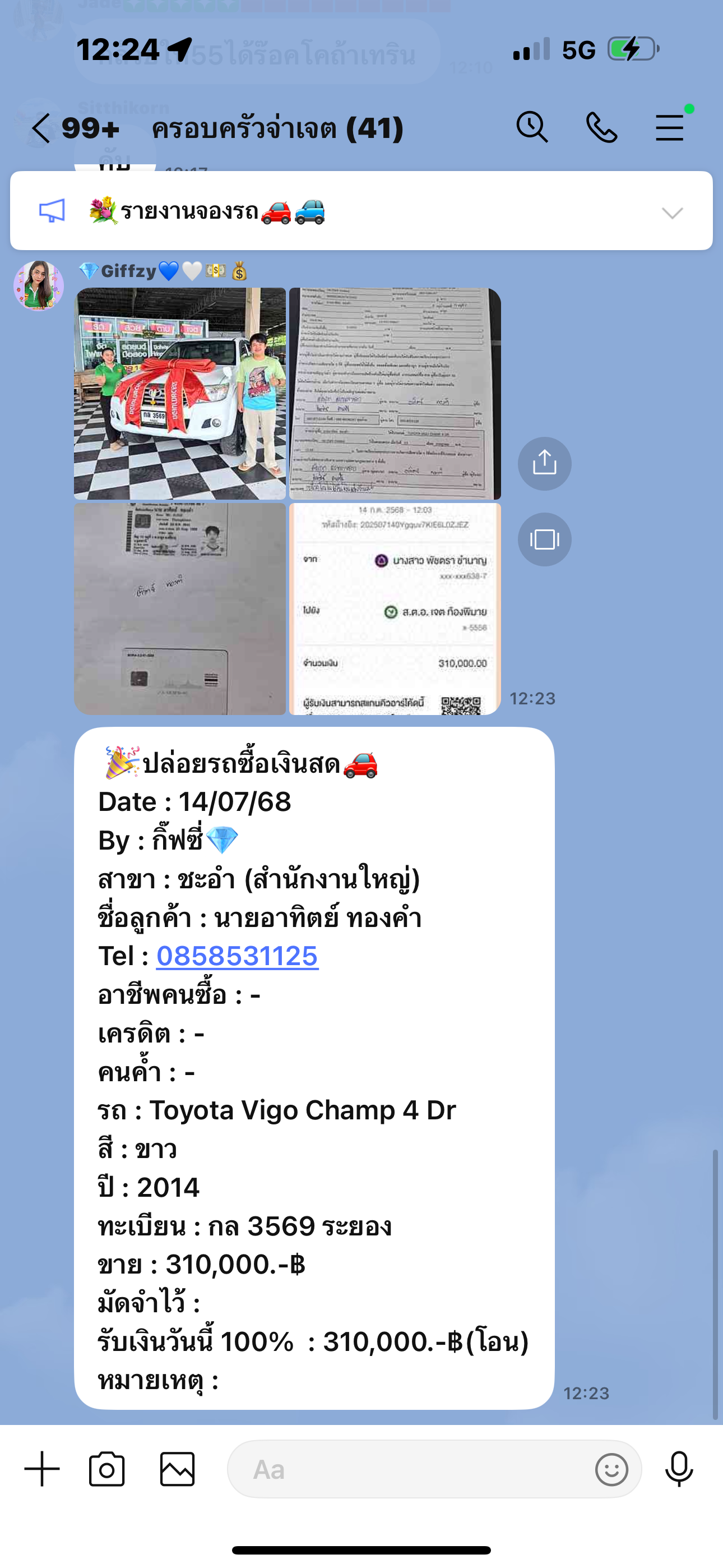Open the 310,000.00 transfer slip image

coord(395,608)
